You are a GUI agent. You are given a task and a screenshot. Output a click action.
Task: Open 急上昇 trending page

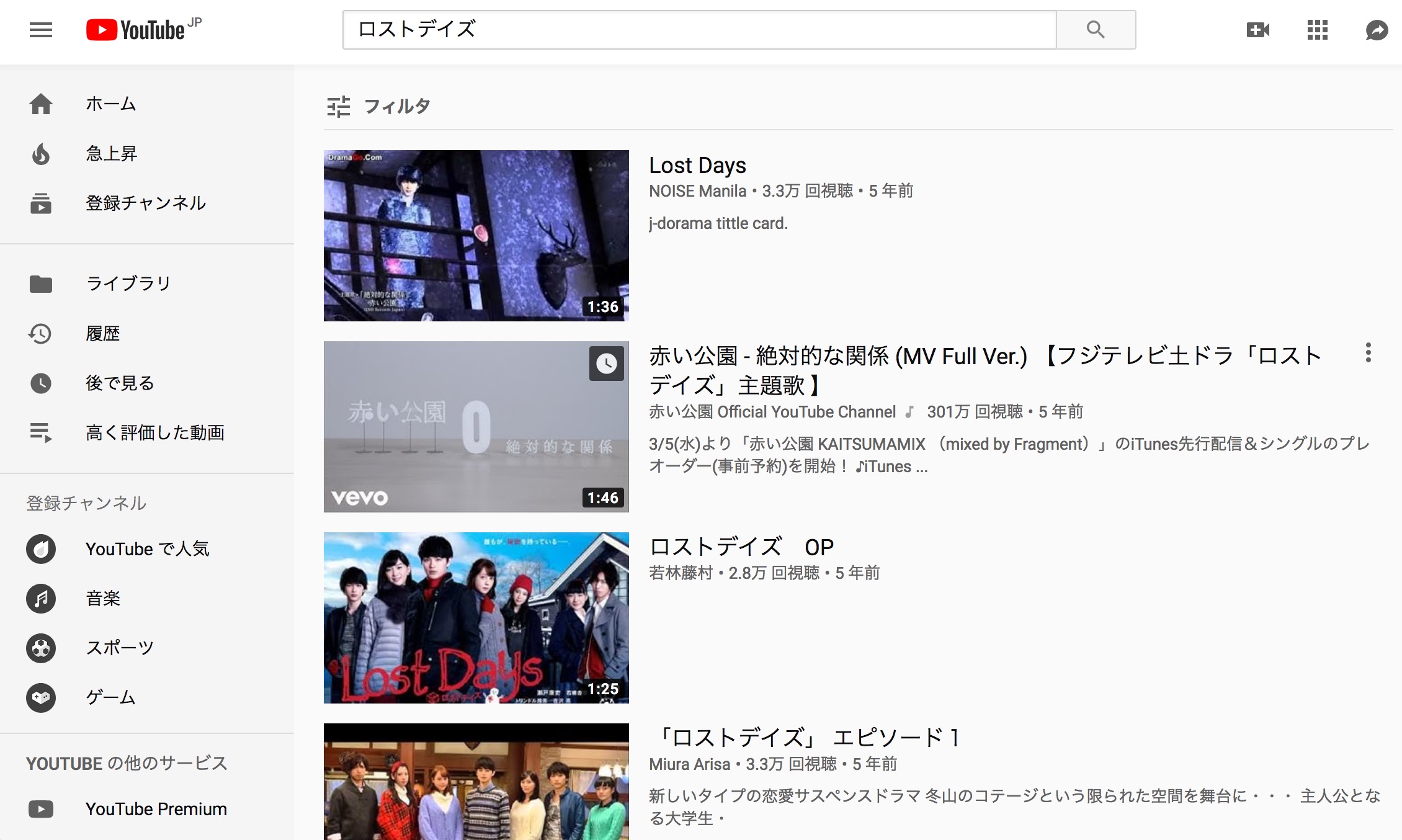[x=112, y=154]
